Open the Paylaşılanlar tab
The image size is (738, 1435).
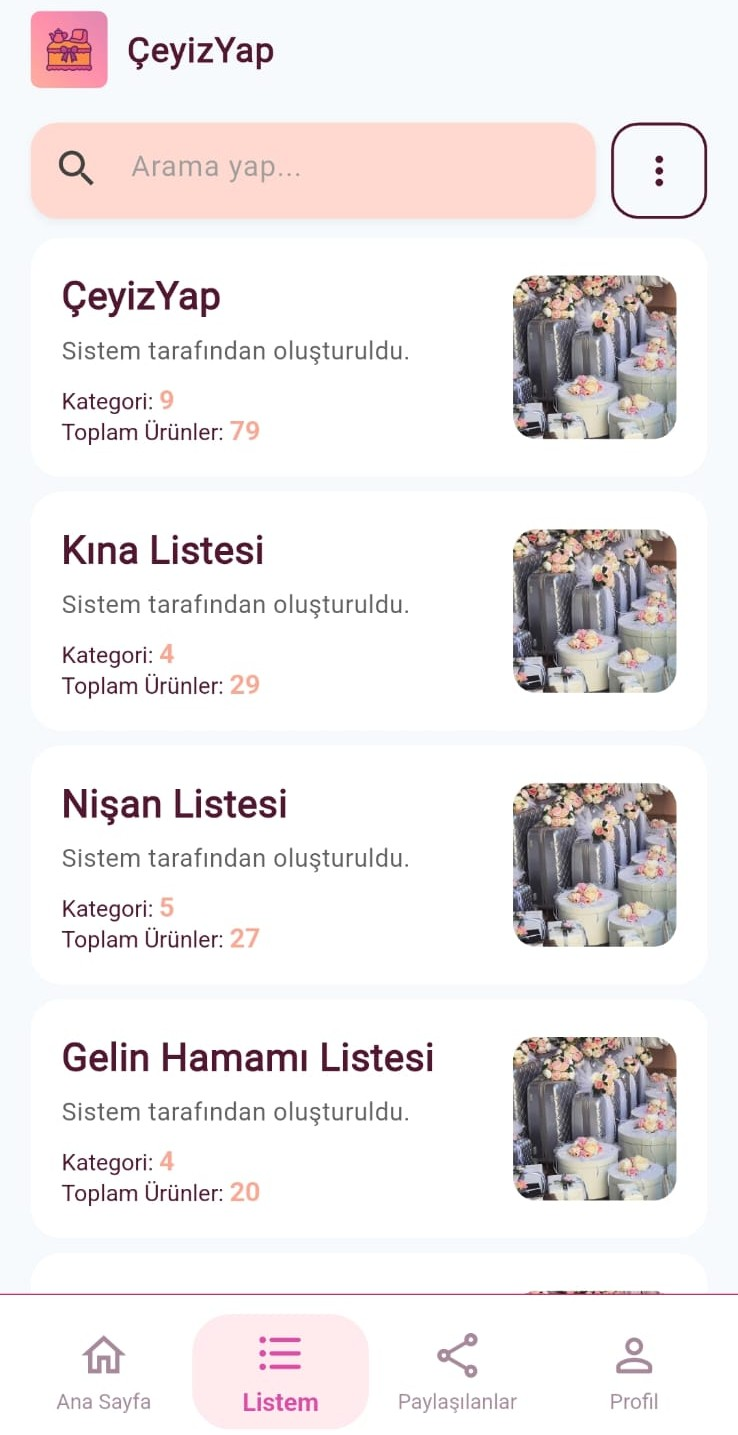(457, 1372)
